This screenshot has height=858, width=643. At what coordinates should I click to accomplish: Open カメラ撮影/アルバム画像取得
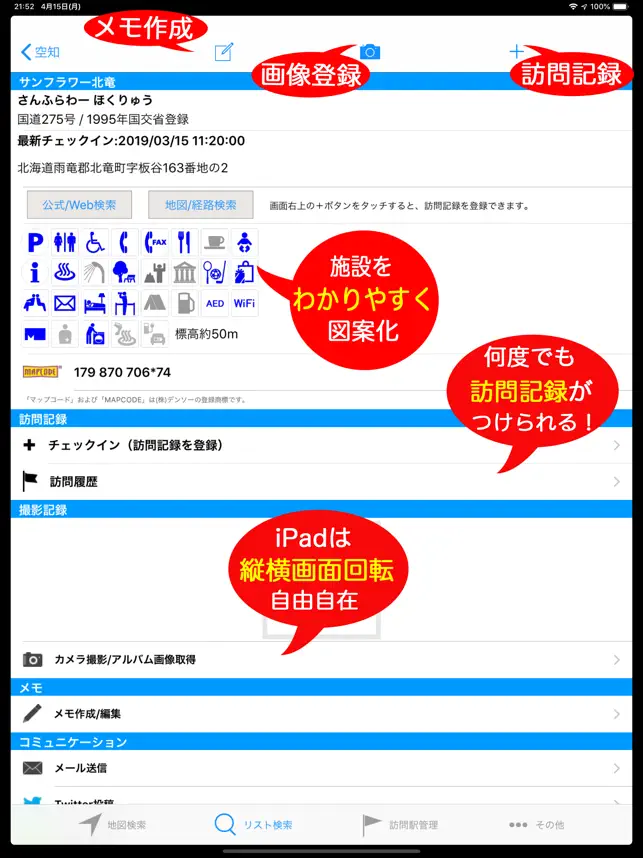[x=320, y=660]
